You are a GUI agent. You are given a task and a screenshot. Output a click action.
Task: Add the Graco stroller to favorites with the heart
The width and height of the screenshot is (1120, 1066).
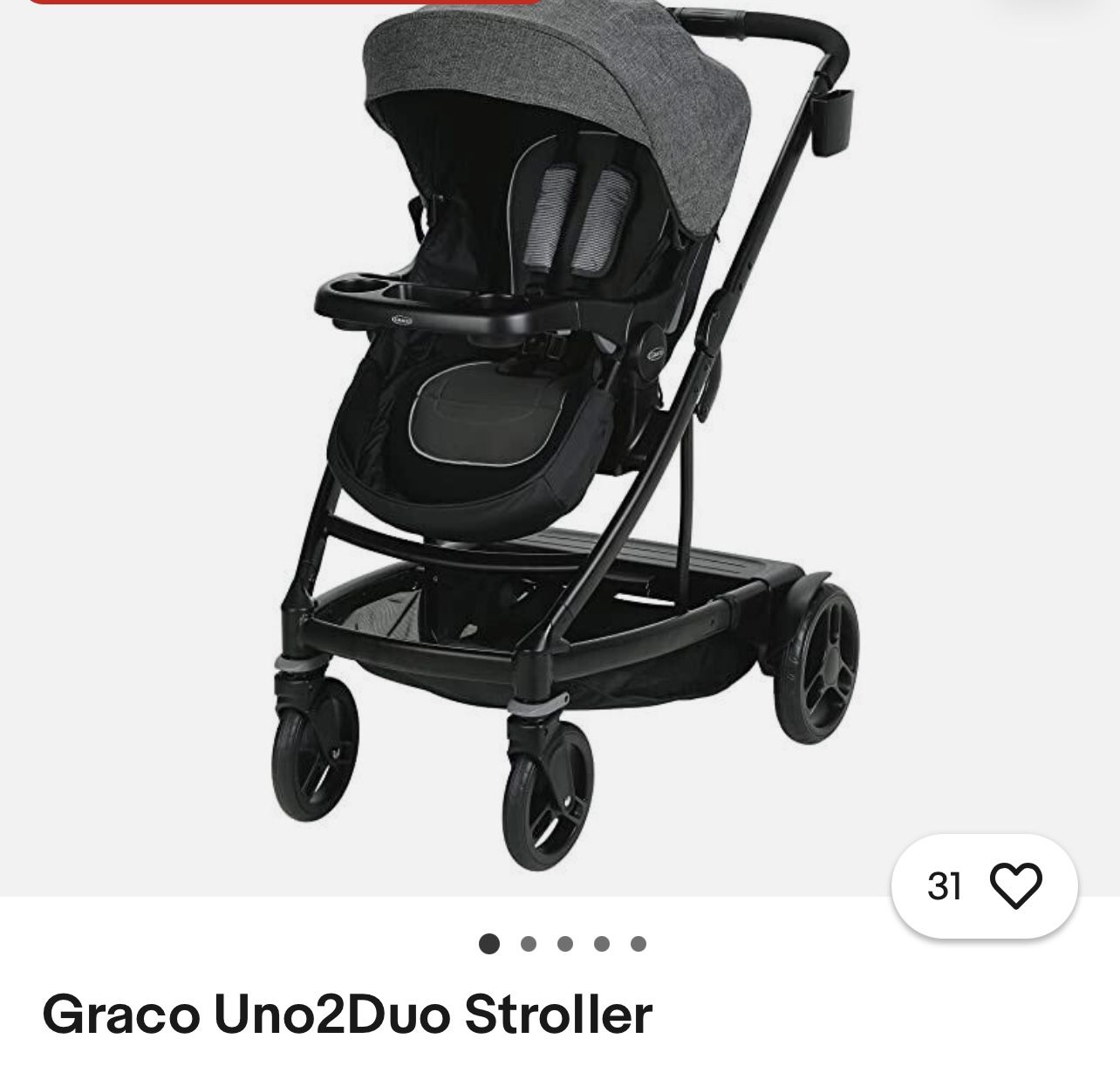click(x=1016, y=885)
